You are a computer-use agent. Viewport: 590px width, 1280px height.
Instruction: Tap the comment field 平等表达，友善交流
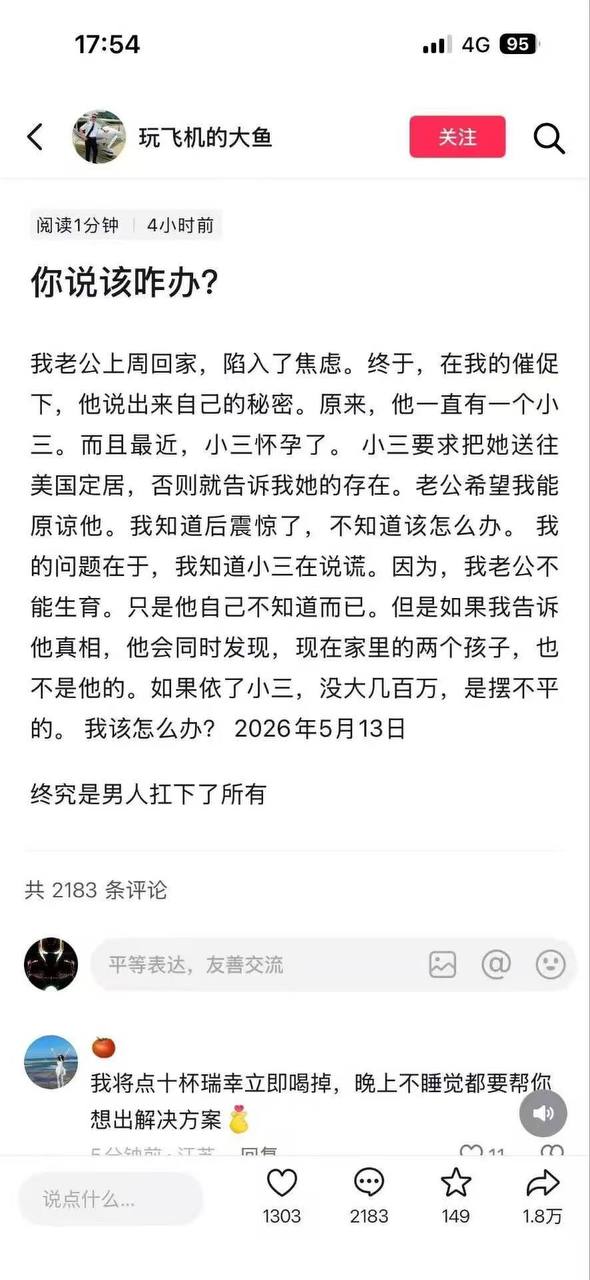pyautogui.click(x=255, y=964)
